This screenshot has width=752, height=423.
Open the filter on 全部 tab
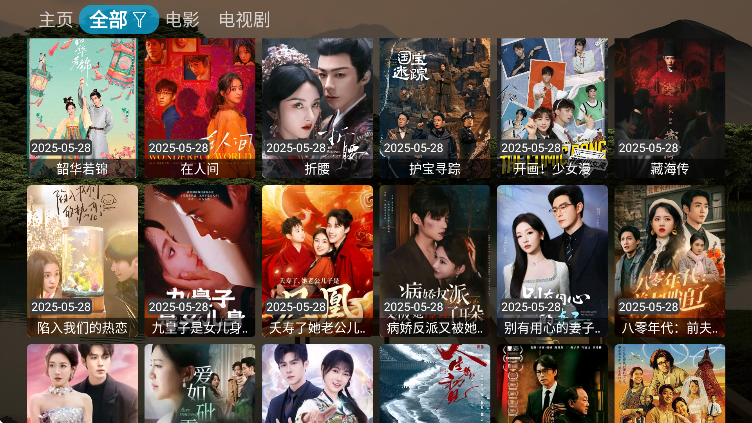tap(119, 19)
